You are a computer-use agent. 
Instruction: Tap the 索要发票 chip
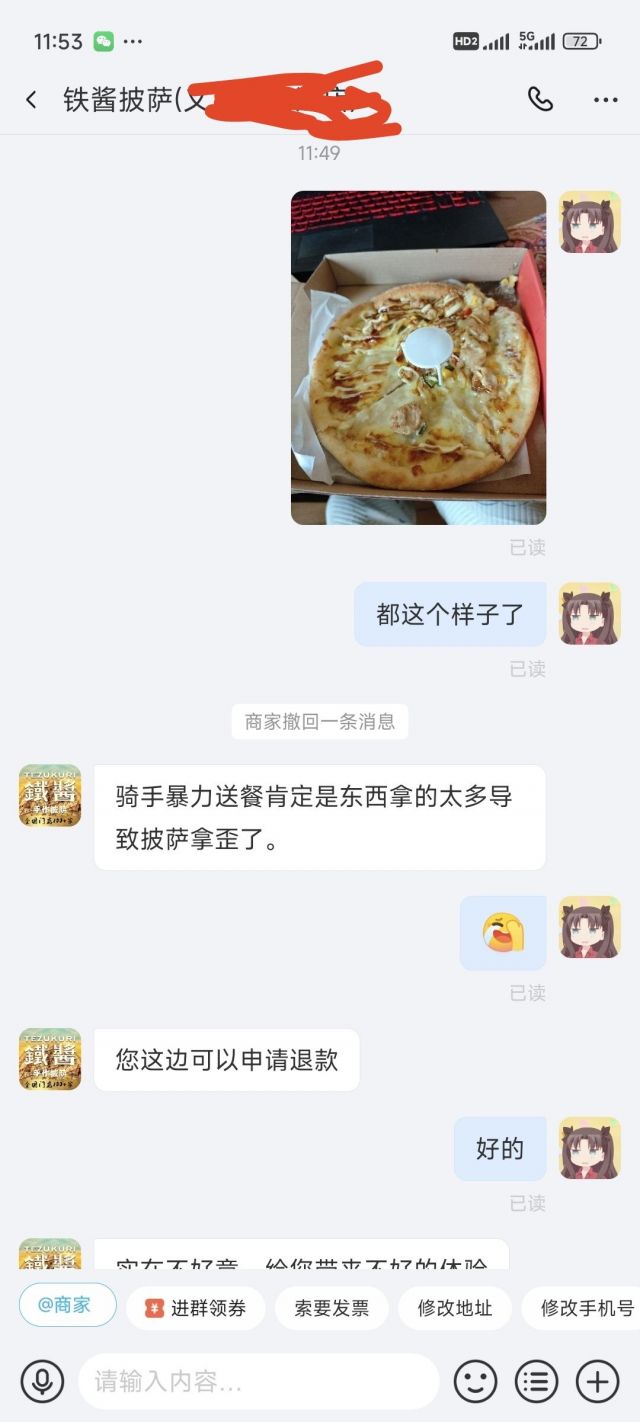pyautogui.click(x=331, y=1308)
